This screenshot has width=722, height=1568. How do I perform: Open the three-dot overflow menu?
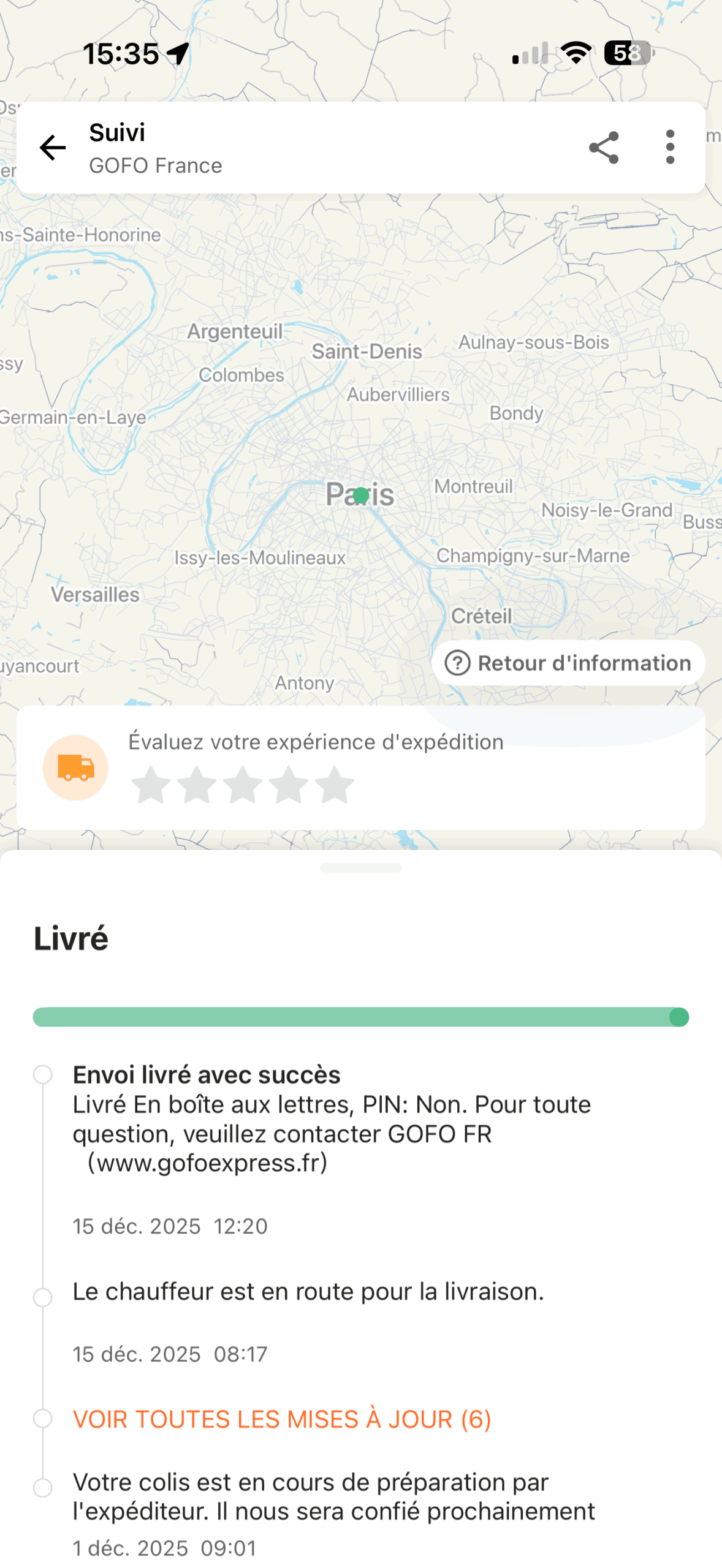point(670,147)
